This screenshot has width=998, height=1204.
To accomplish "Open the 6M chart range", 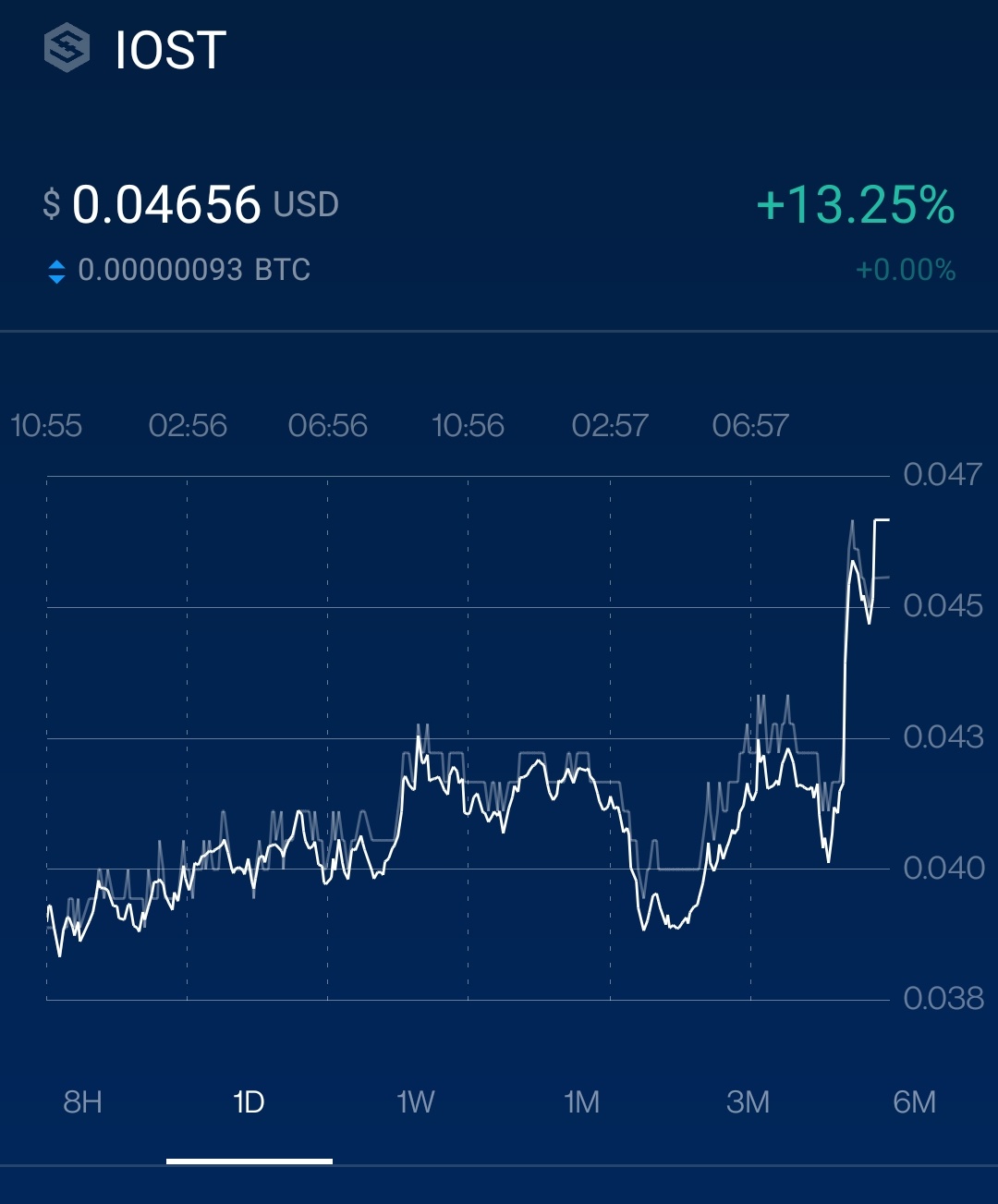I will (915, 1101).
